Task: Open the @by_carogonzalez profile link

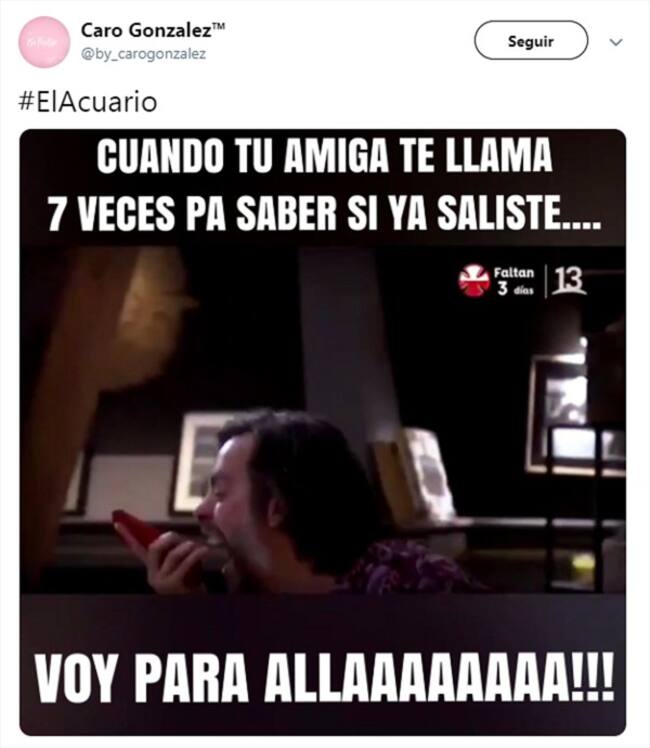Action: coord(143,54)
